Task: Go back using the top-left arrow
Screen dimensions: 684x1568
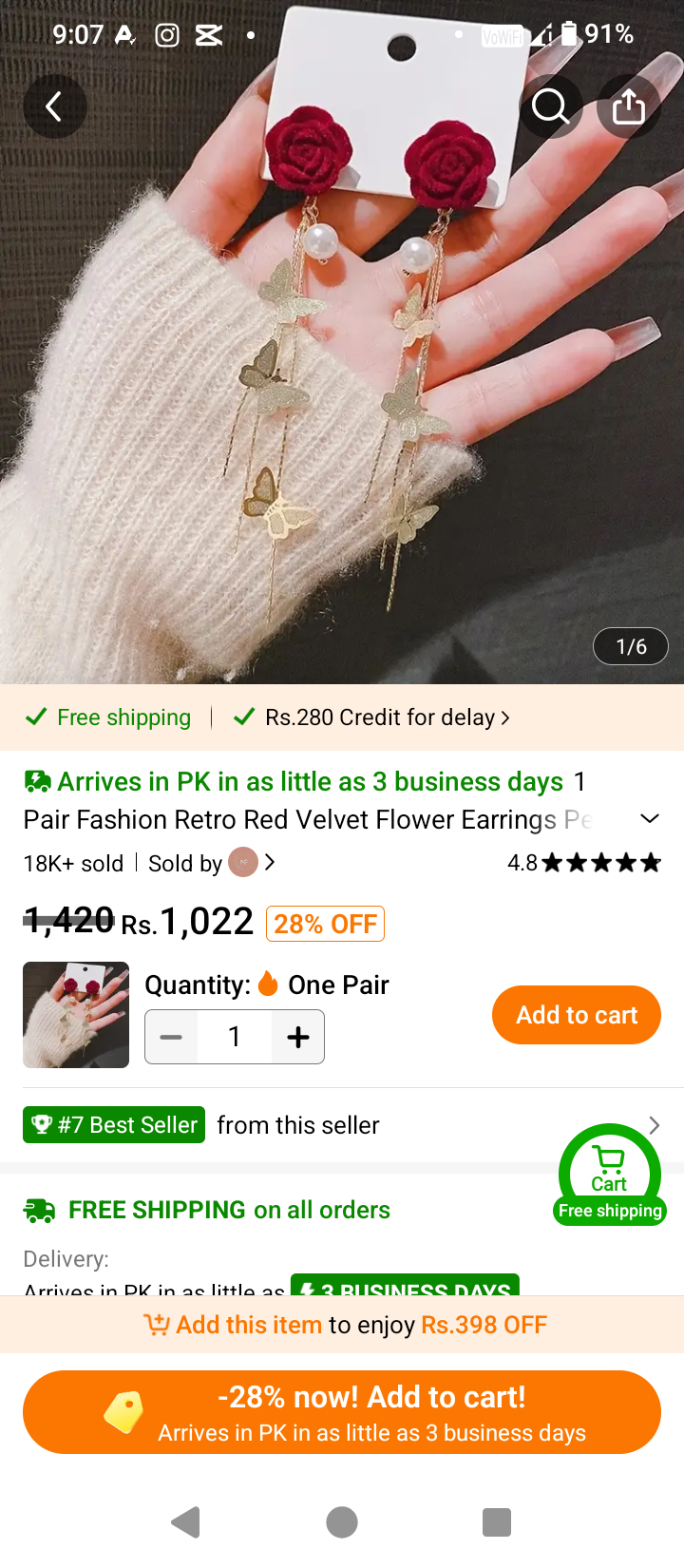Action: tap(55, 106)
